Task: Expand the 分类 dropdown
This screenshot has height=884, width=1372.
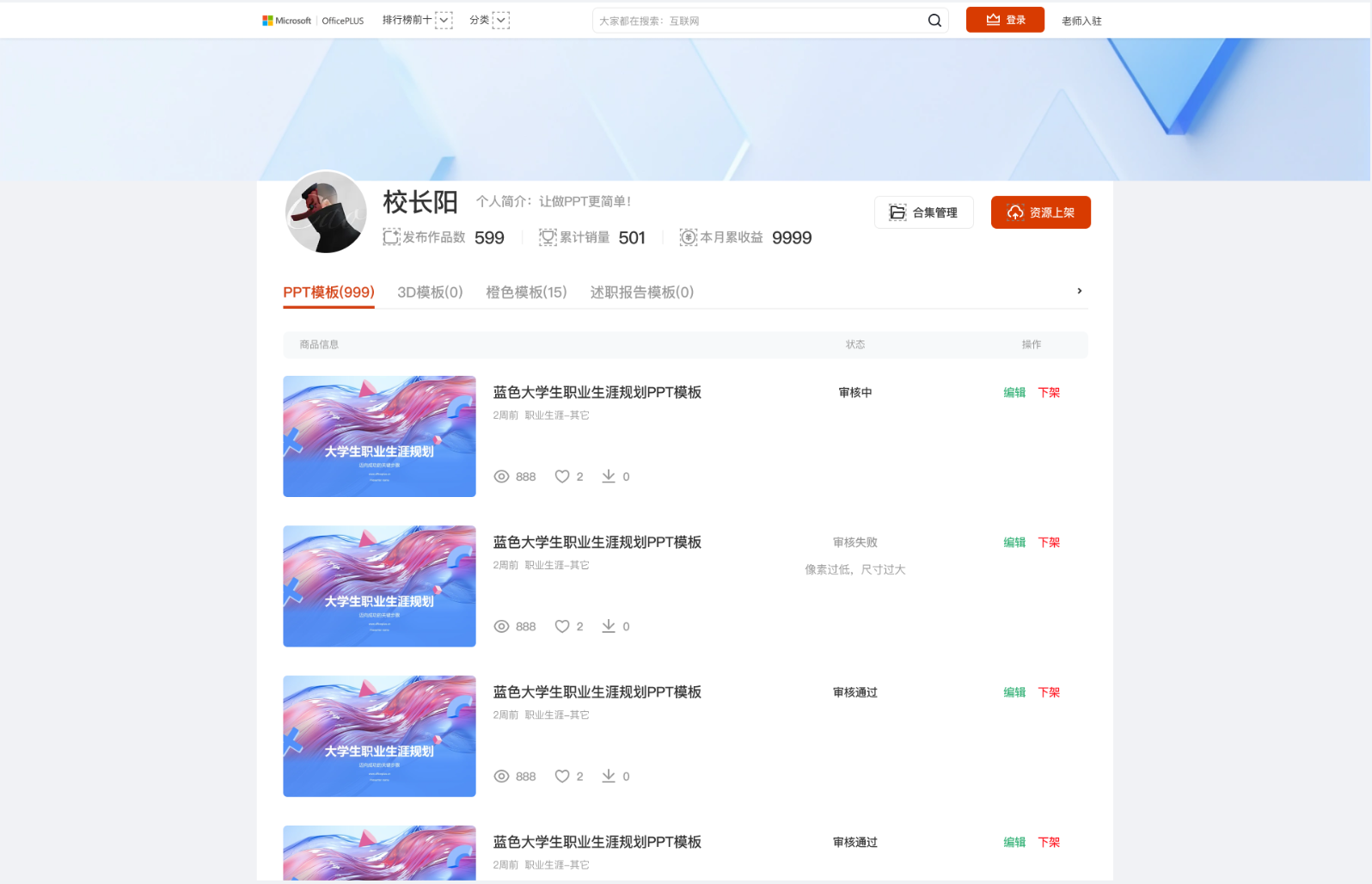Action: click(x=489, y=20)
